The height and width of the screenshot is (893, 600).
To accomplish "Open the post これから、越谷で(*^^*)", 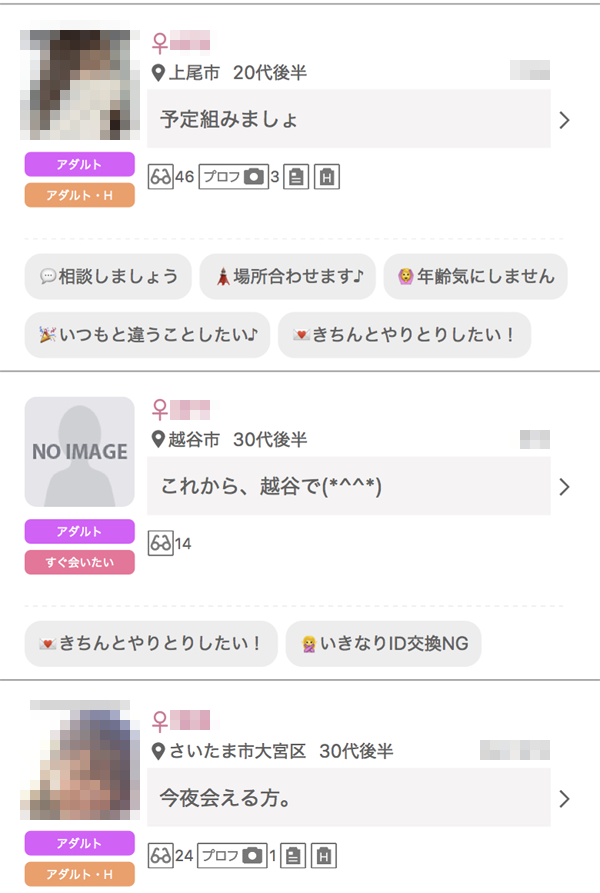I will point(348,486).
